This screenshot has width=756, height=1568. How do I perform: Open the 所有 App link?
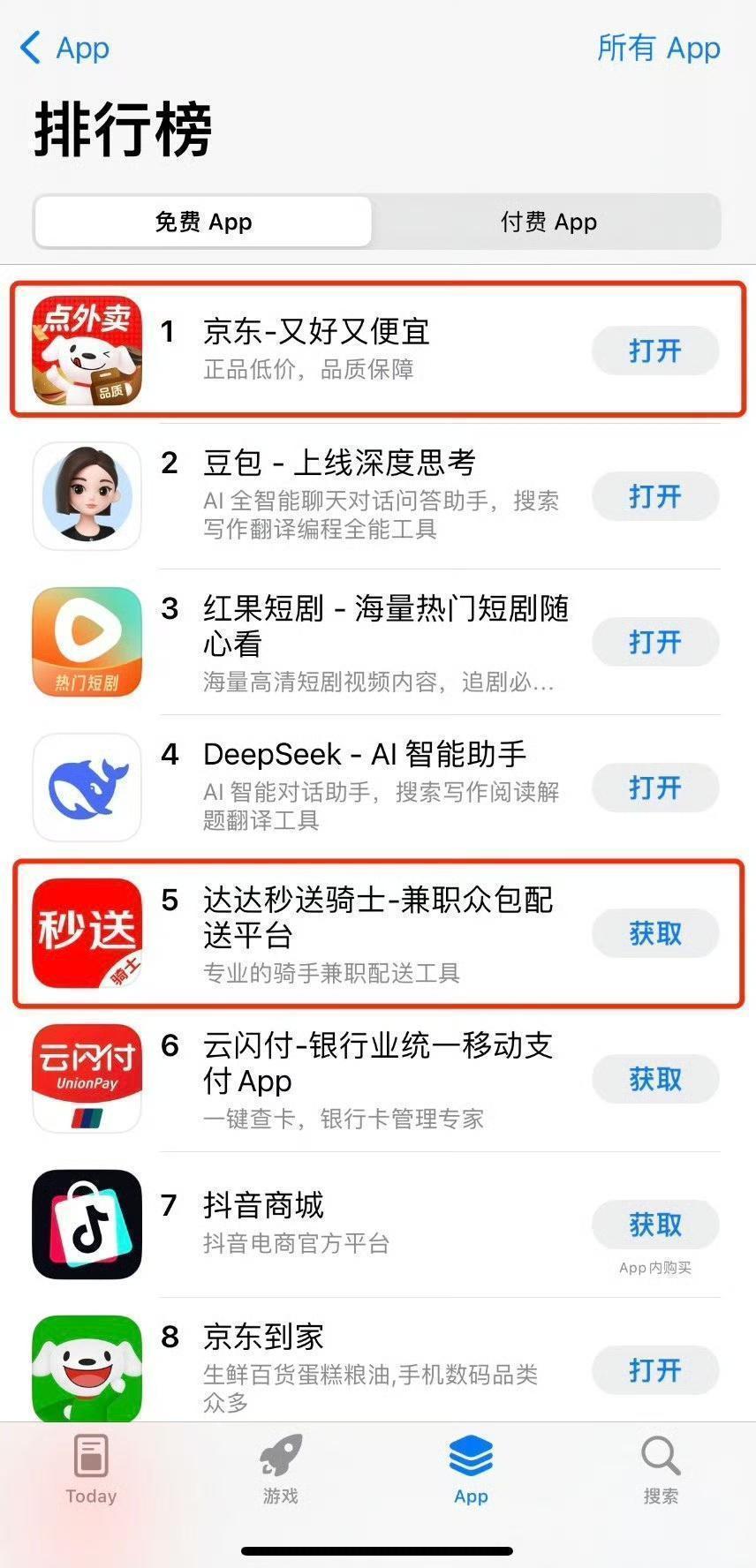[x=658, y=48]
